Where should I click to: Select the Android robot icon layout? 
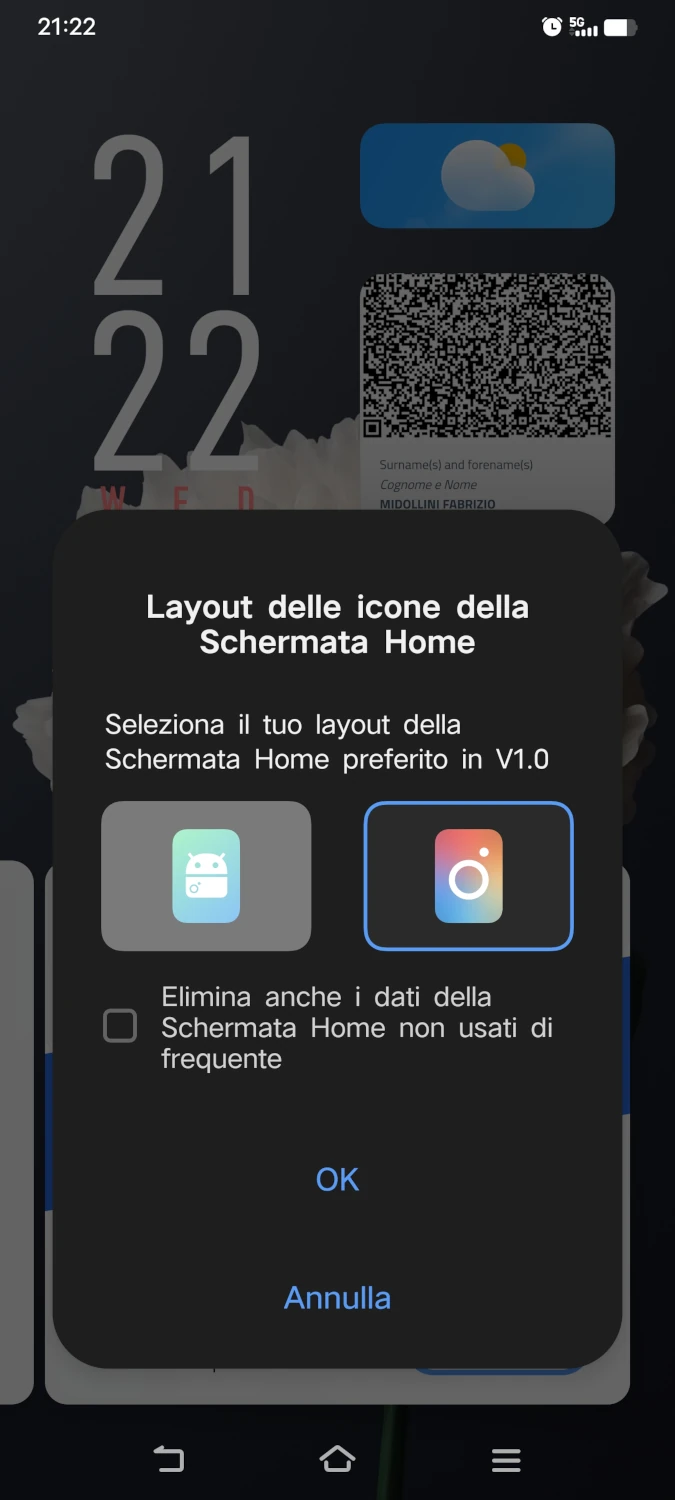coord(206,876)
